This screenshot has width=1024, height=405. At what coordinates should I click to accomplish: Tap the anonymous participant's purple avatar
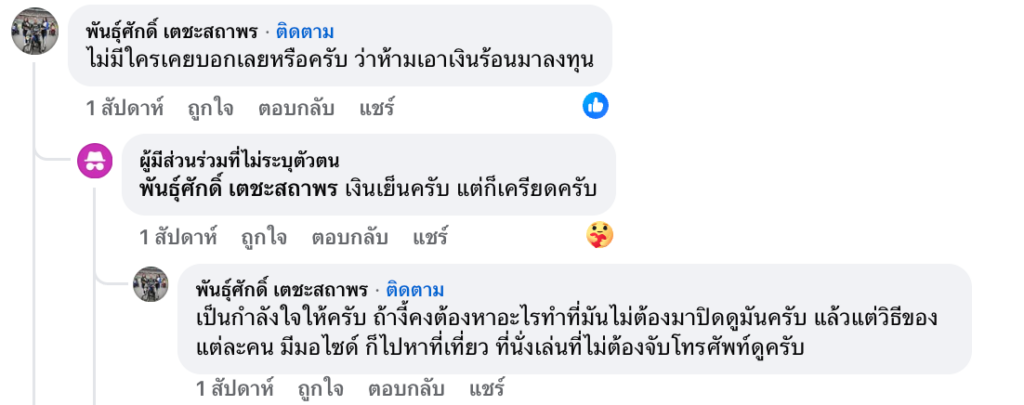coord(95,162)
